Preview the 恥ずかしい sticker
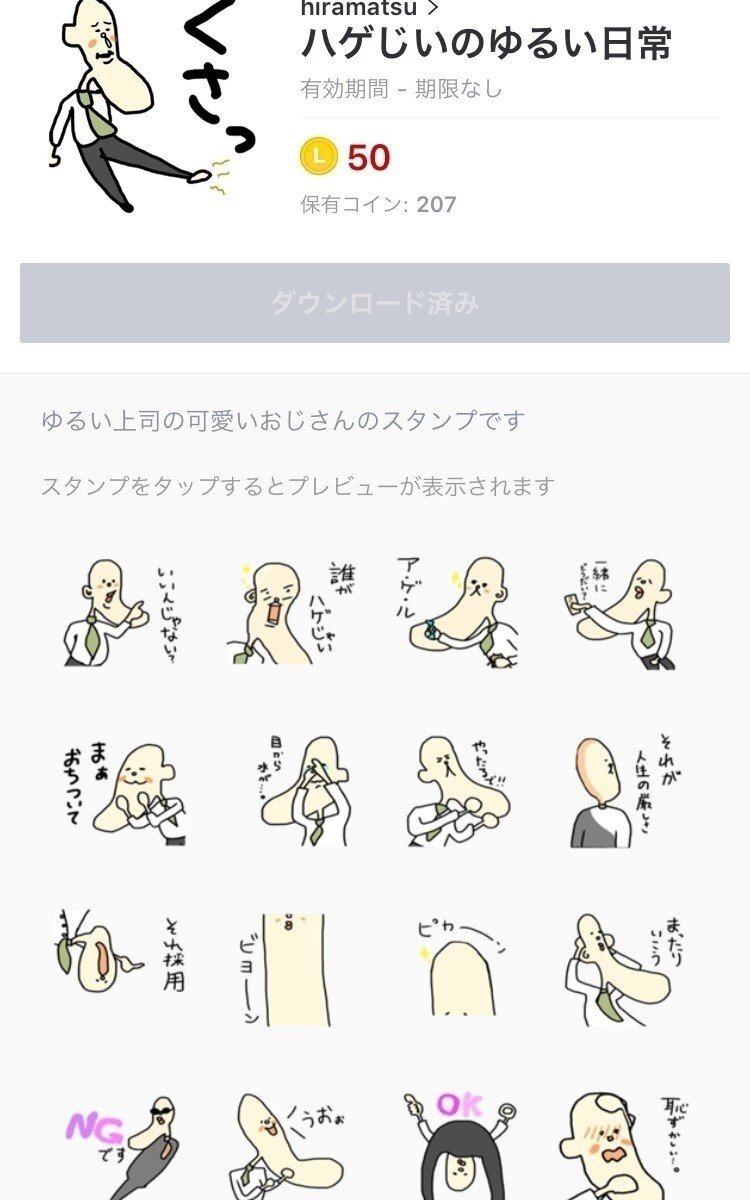 point(624,1146)
